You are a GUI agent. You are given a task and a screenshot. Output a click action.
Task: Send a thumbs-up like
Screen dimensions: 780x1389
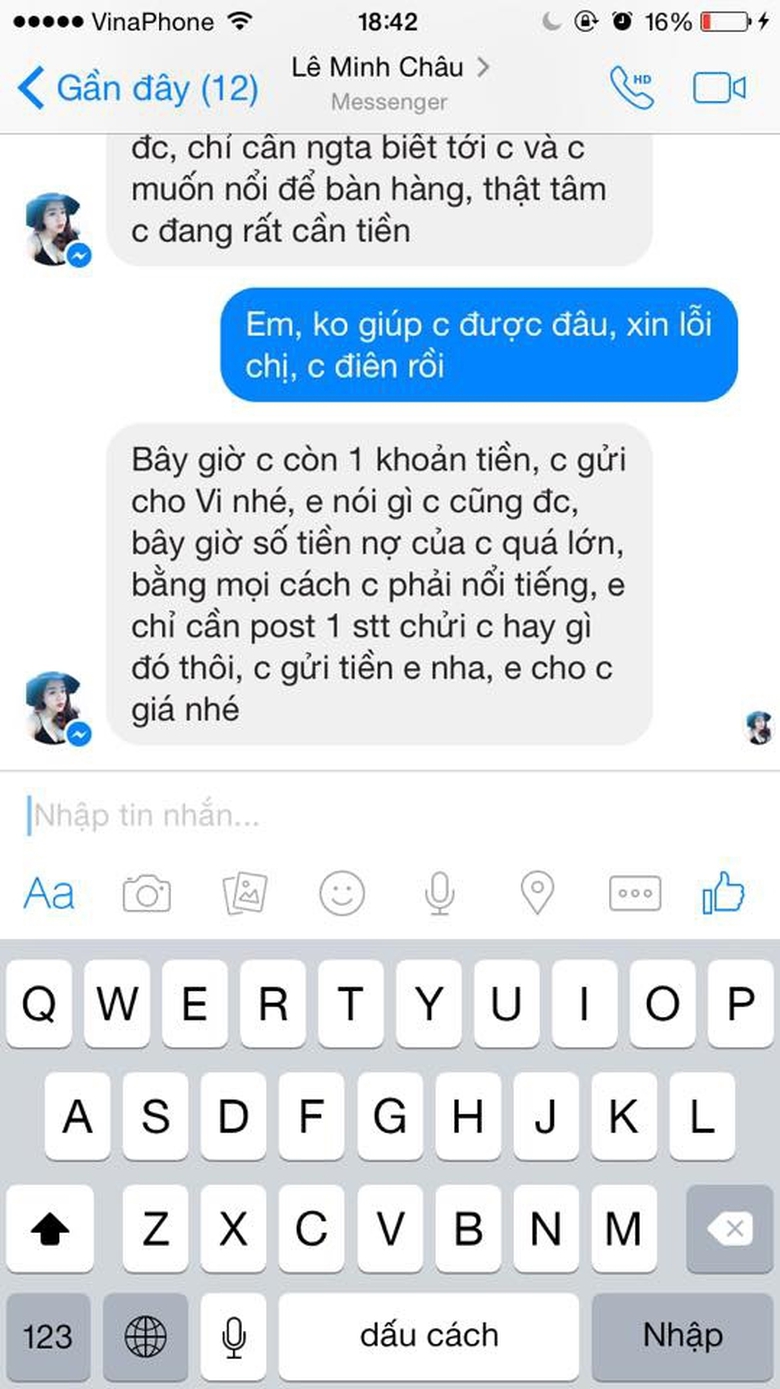(724, 892)
